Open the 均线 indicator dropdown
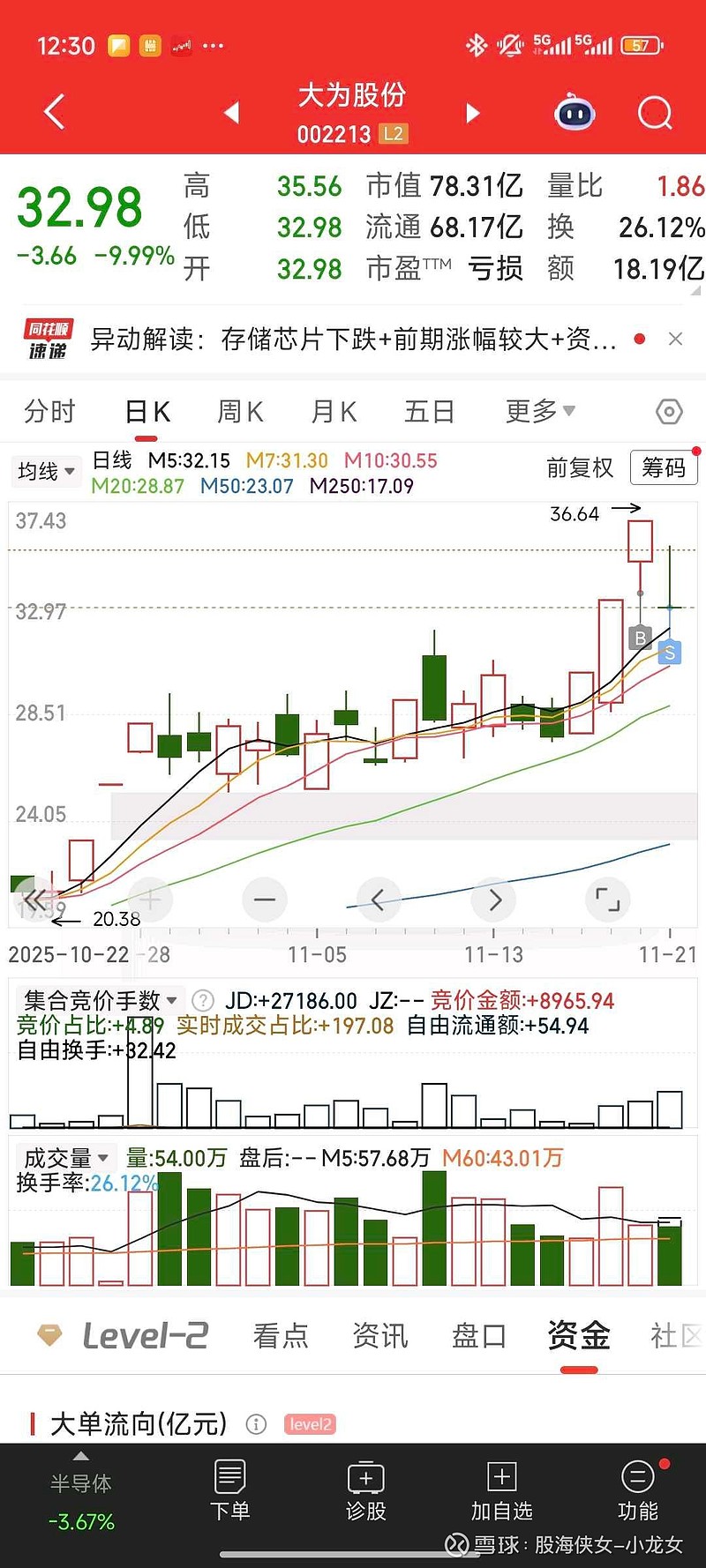This screenshot has height=1568, width=706. point(46,472)
